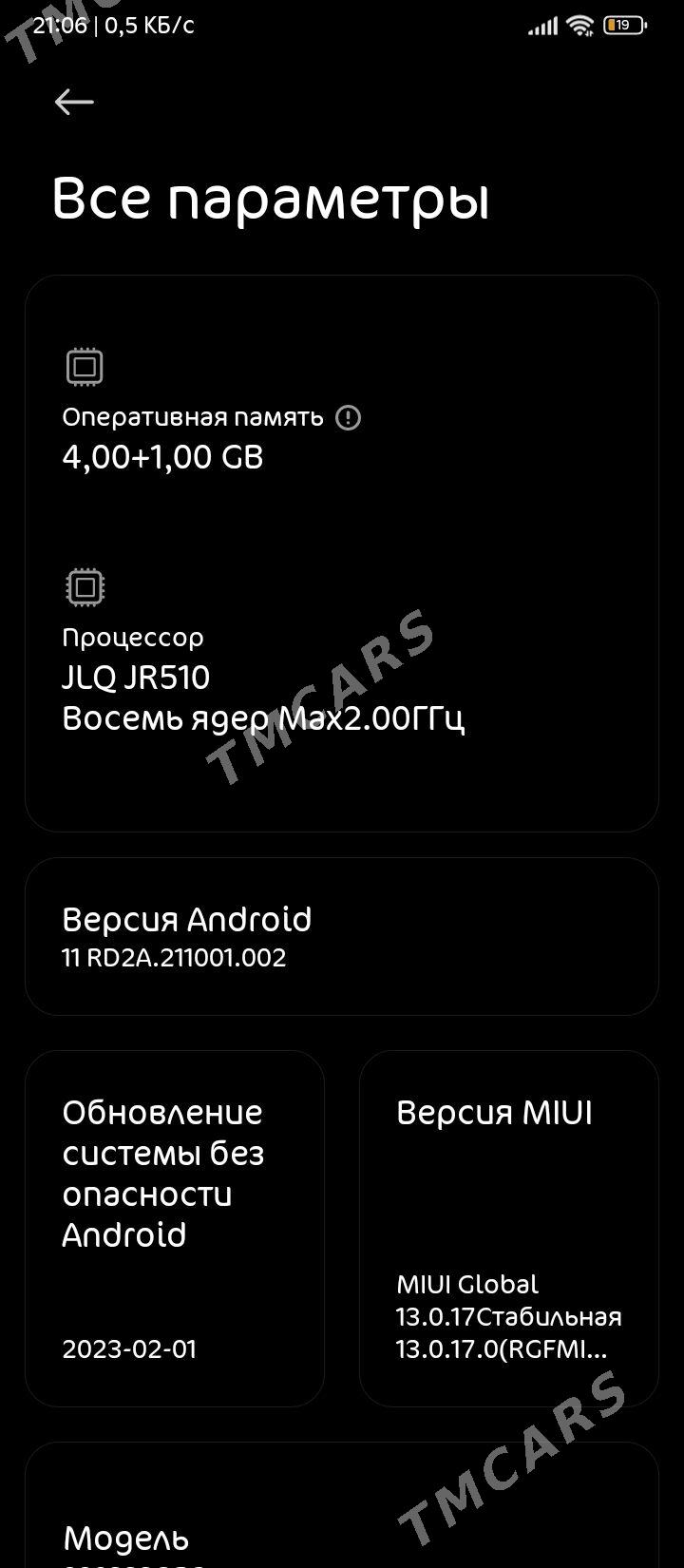The image size is (684, 1568).
Task: Open the Android security update card
Action: point(175,1229)
